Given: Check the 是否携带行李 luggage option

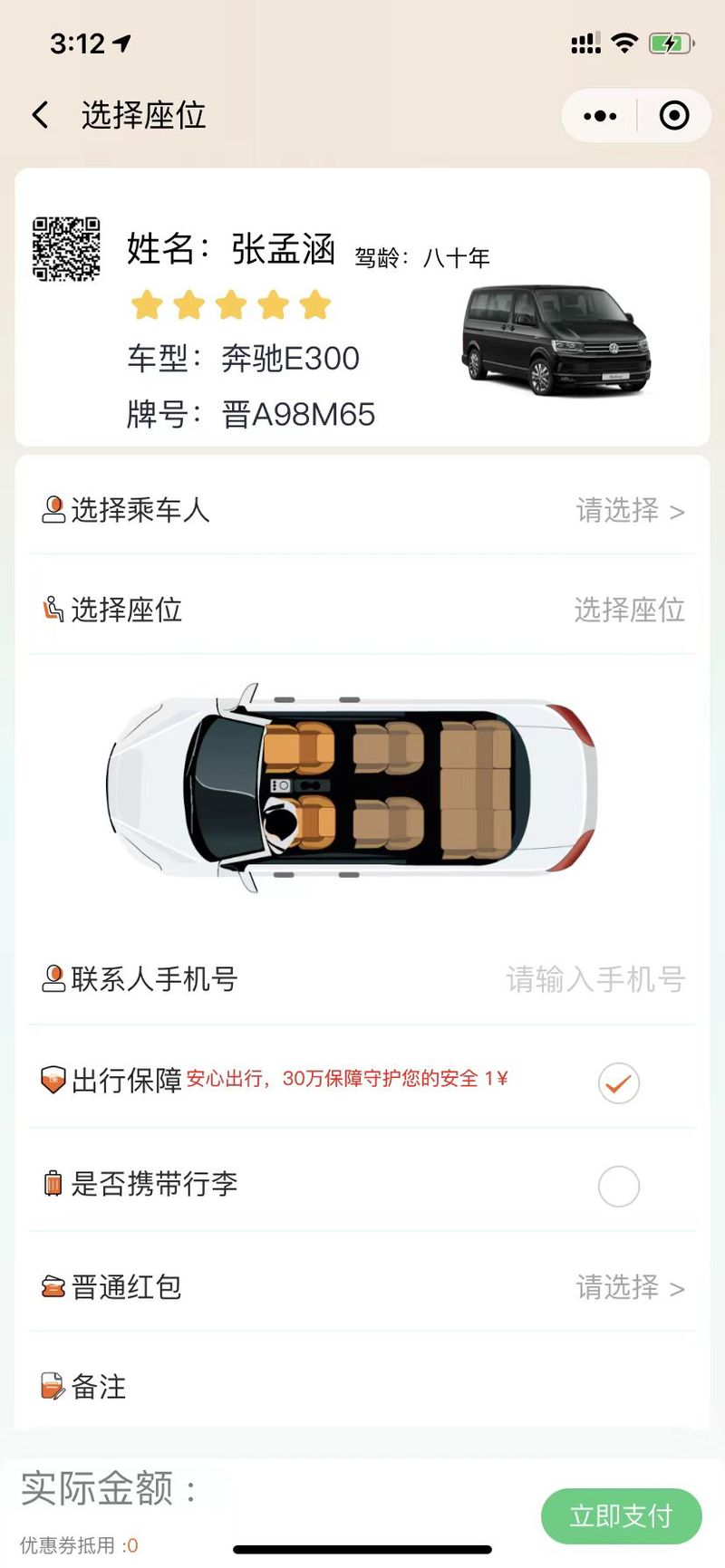Looking at the screenshot, I should click(x=619, y=1186).
